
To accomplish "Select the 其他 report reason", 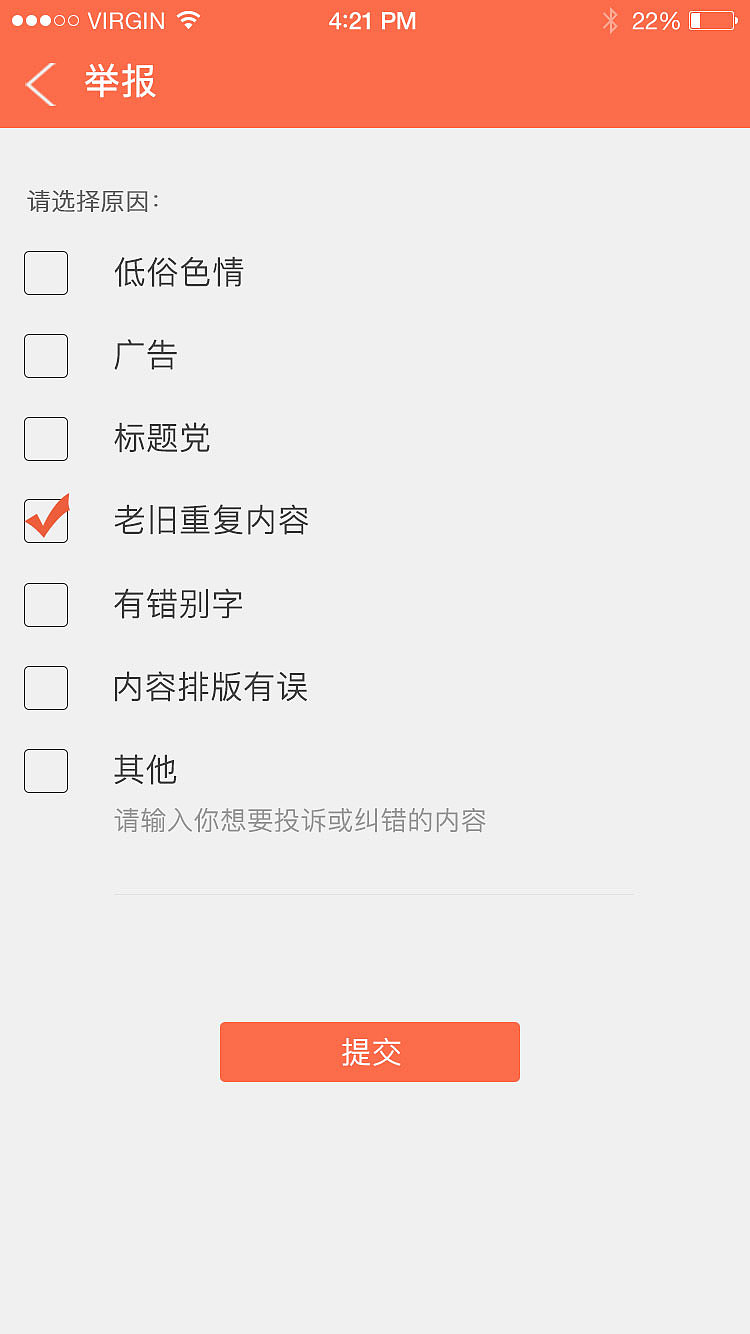I will 45,770.
